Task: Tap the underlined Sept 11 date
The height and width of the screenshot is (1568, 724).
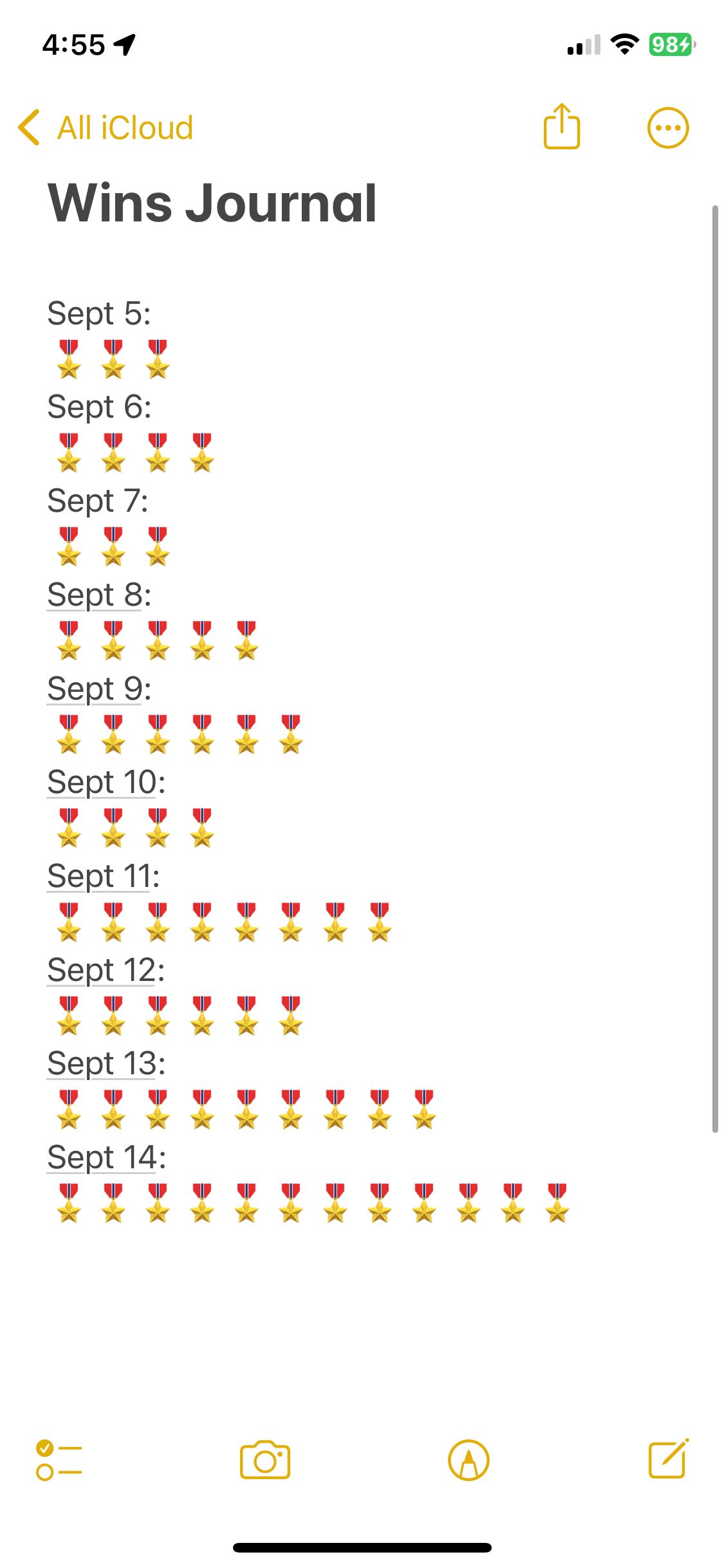Action: pyautogui.click(x=99, y=876)
